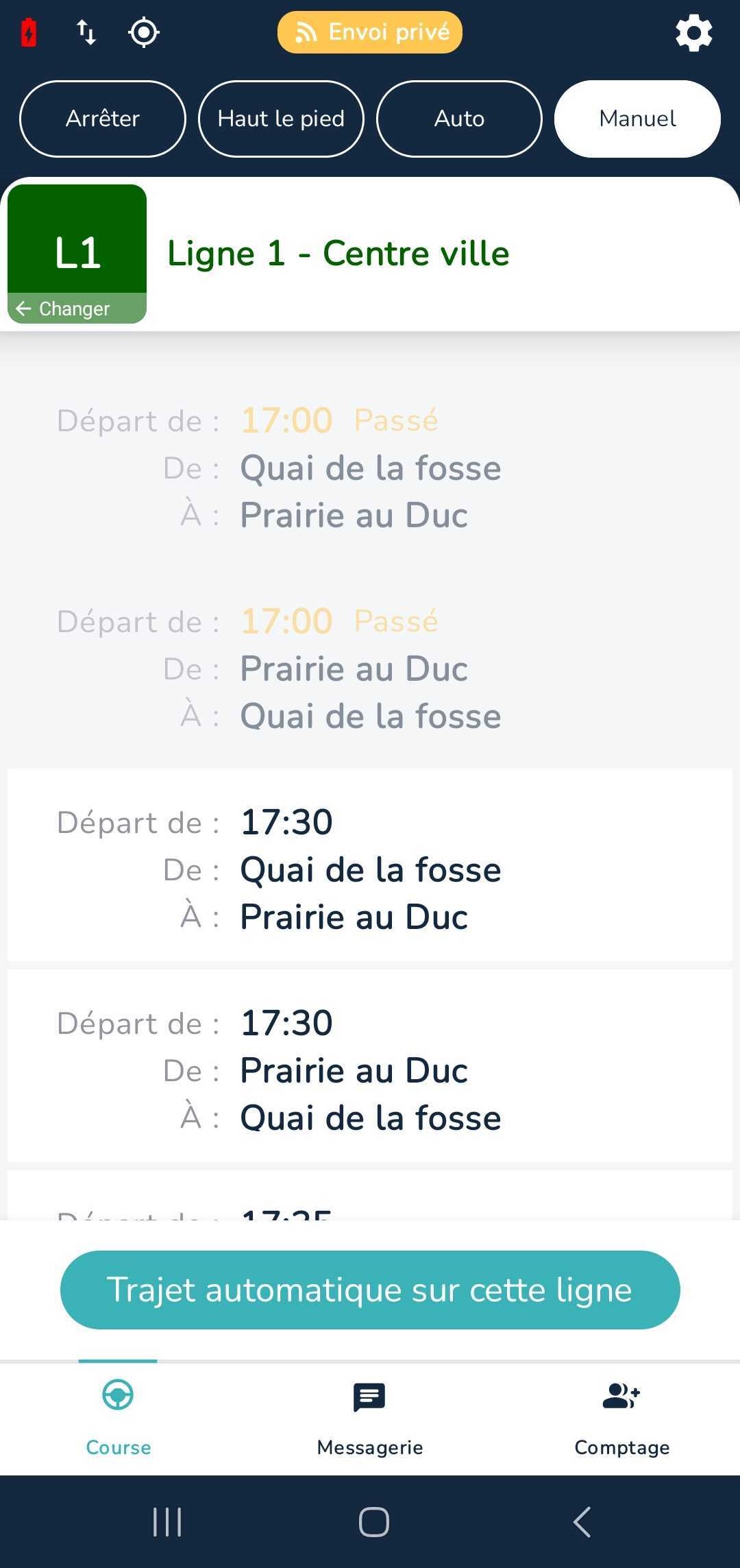
Task: Tap the Envoi privé broadcast badge
Action: (369, 32)
